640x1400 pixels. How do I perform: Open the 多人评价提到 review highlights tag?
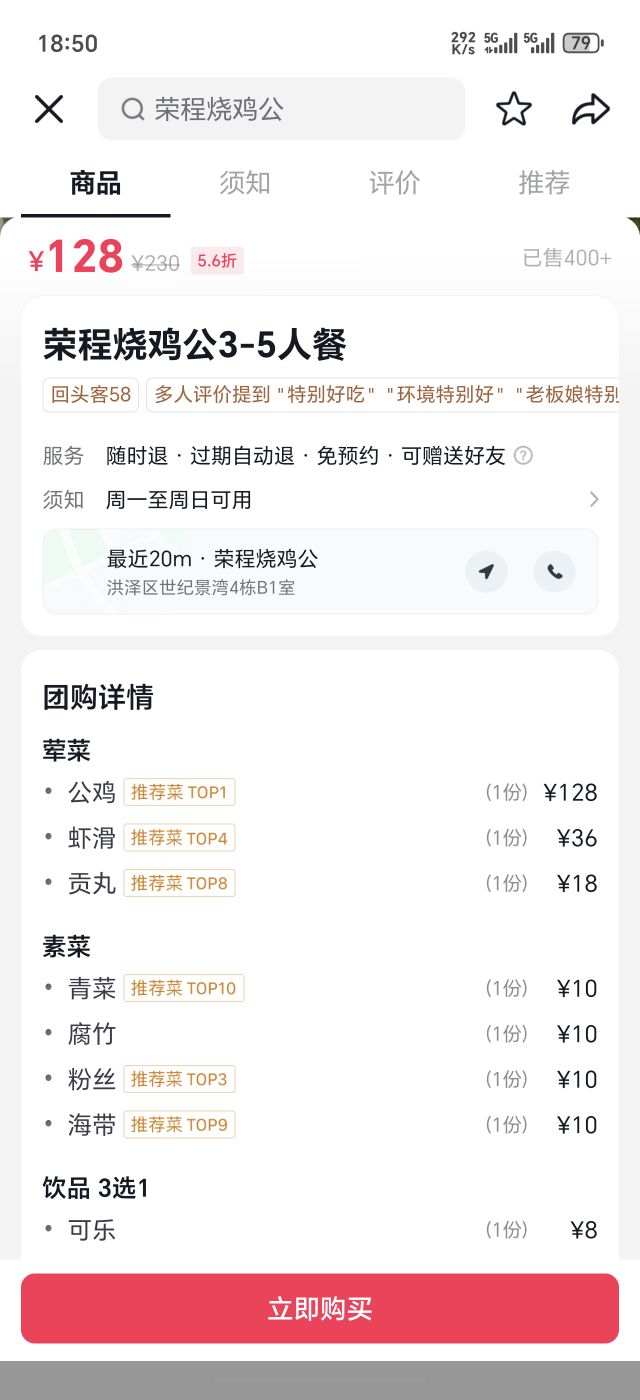click(383, 394)
